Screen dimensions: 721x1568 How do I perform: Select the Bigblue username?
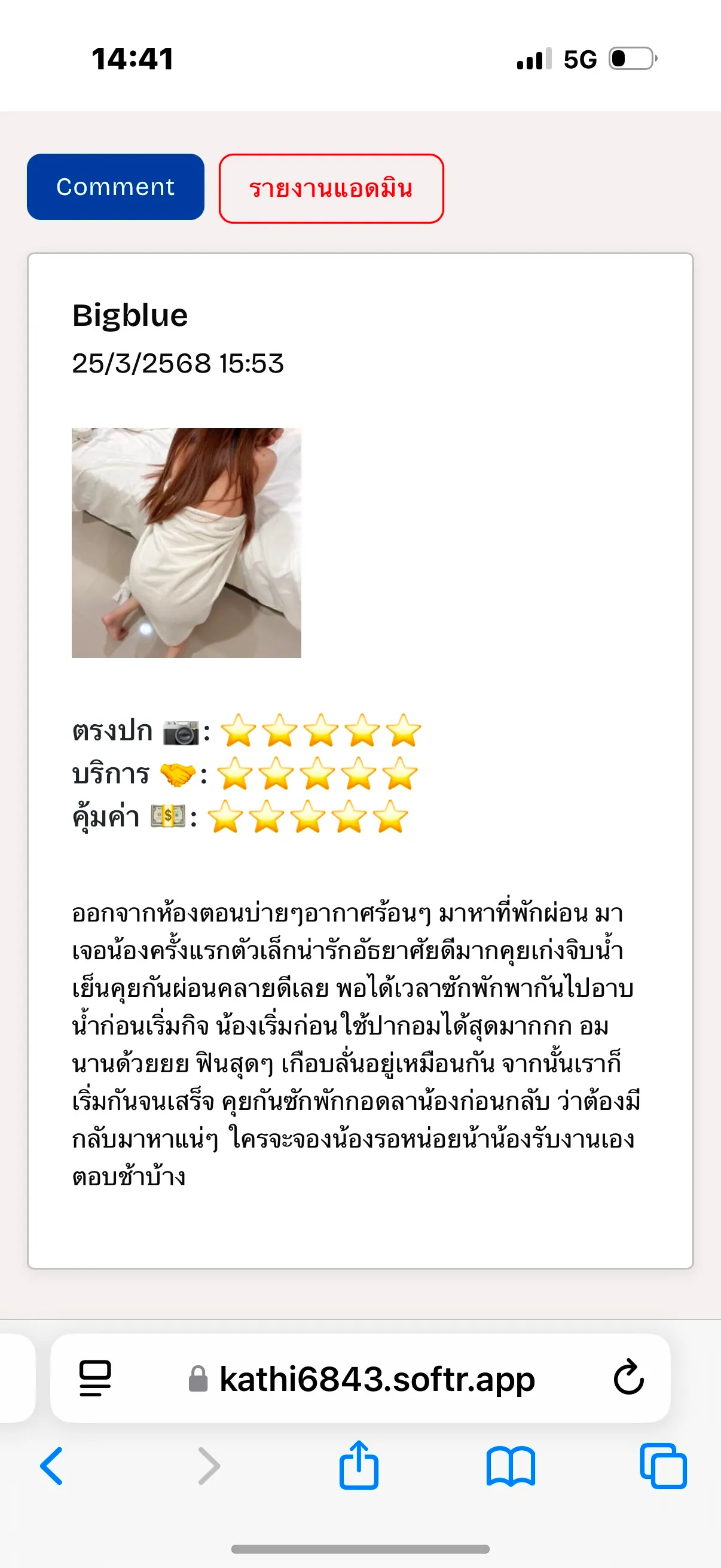click(x=130, y=315)
